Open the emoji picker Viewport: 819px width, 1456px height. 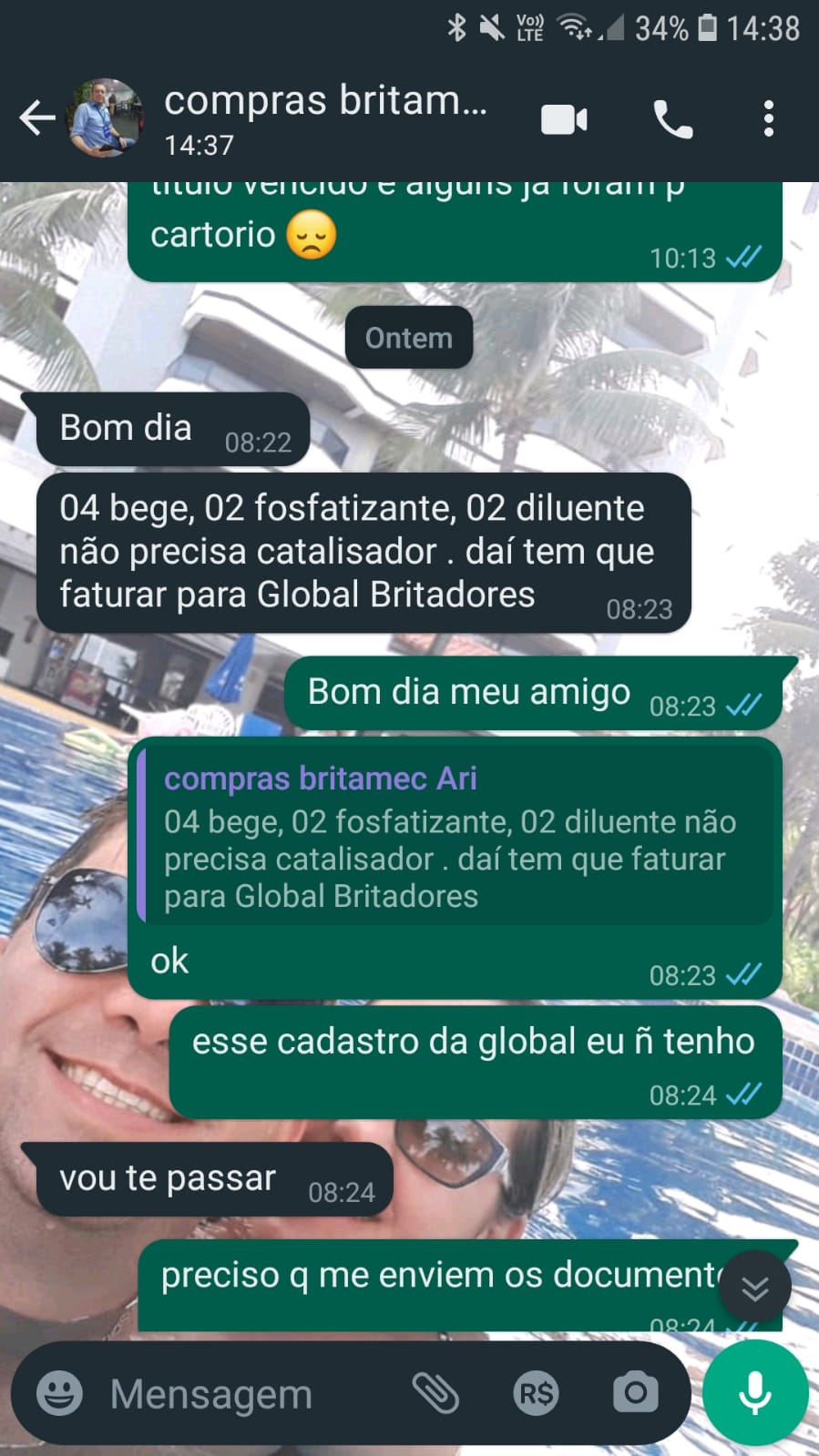pyautogui.click(x=60, y=1393)
